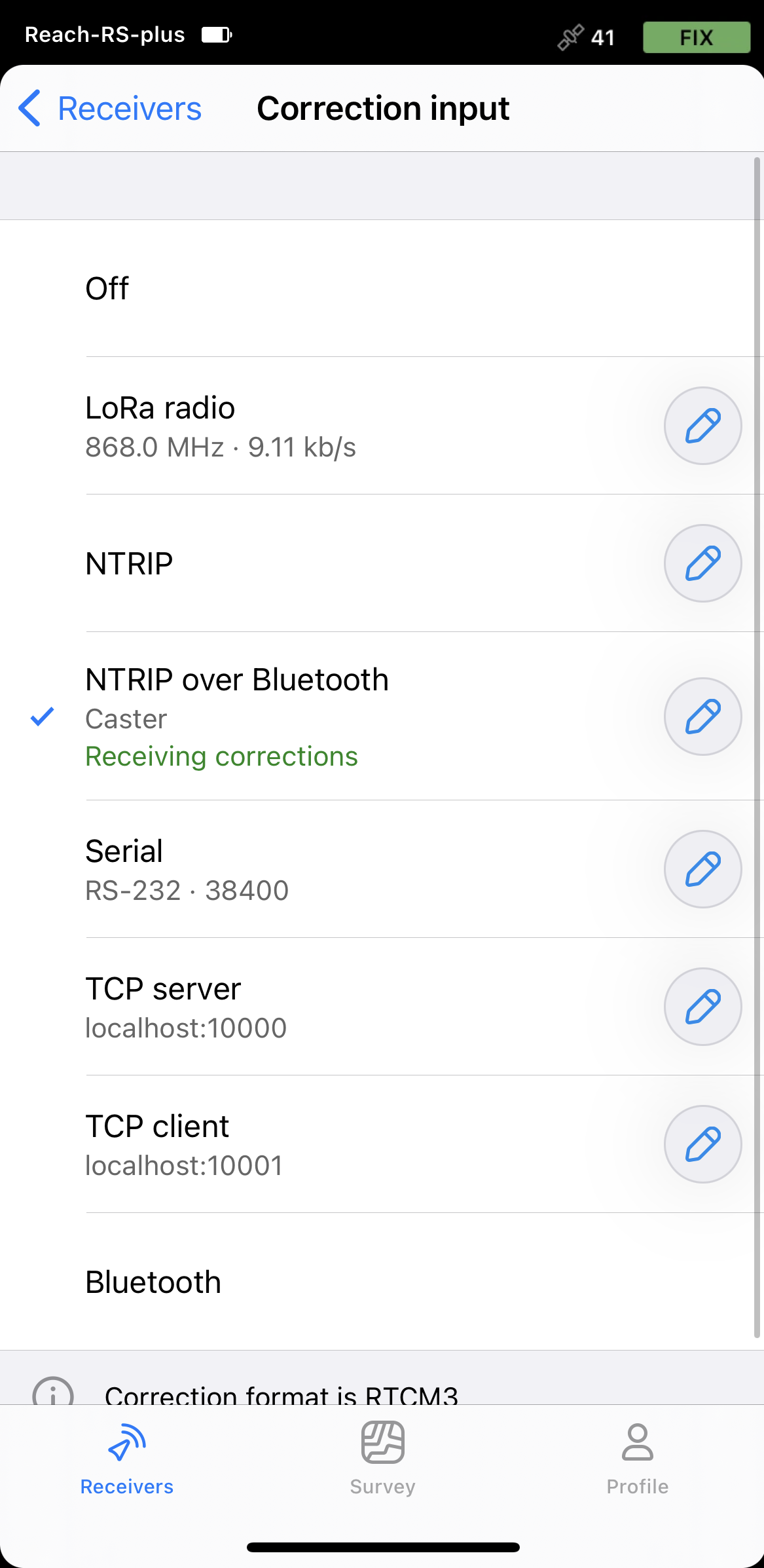Choose Bluetooth correction input

click(382, 1282)
